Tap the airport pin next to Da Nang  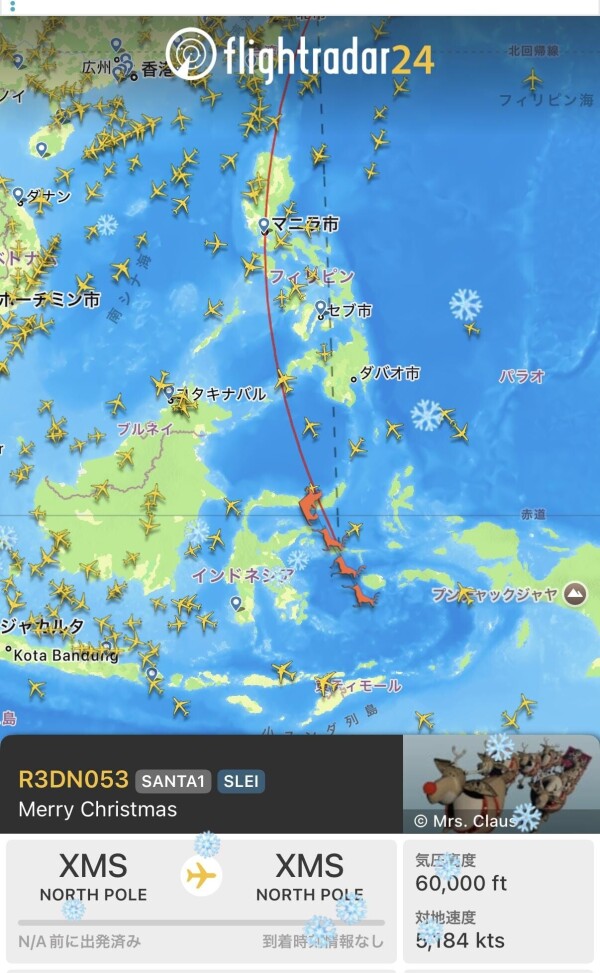point(18,194)
